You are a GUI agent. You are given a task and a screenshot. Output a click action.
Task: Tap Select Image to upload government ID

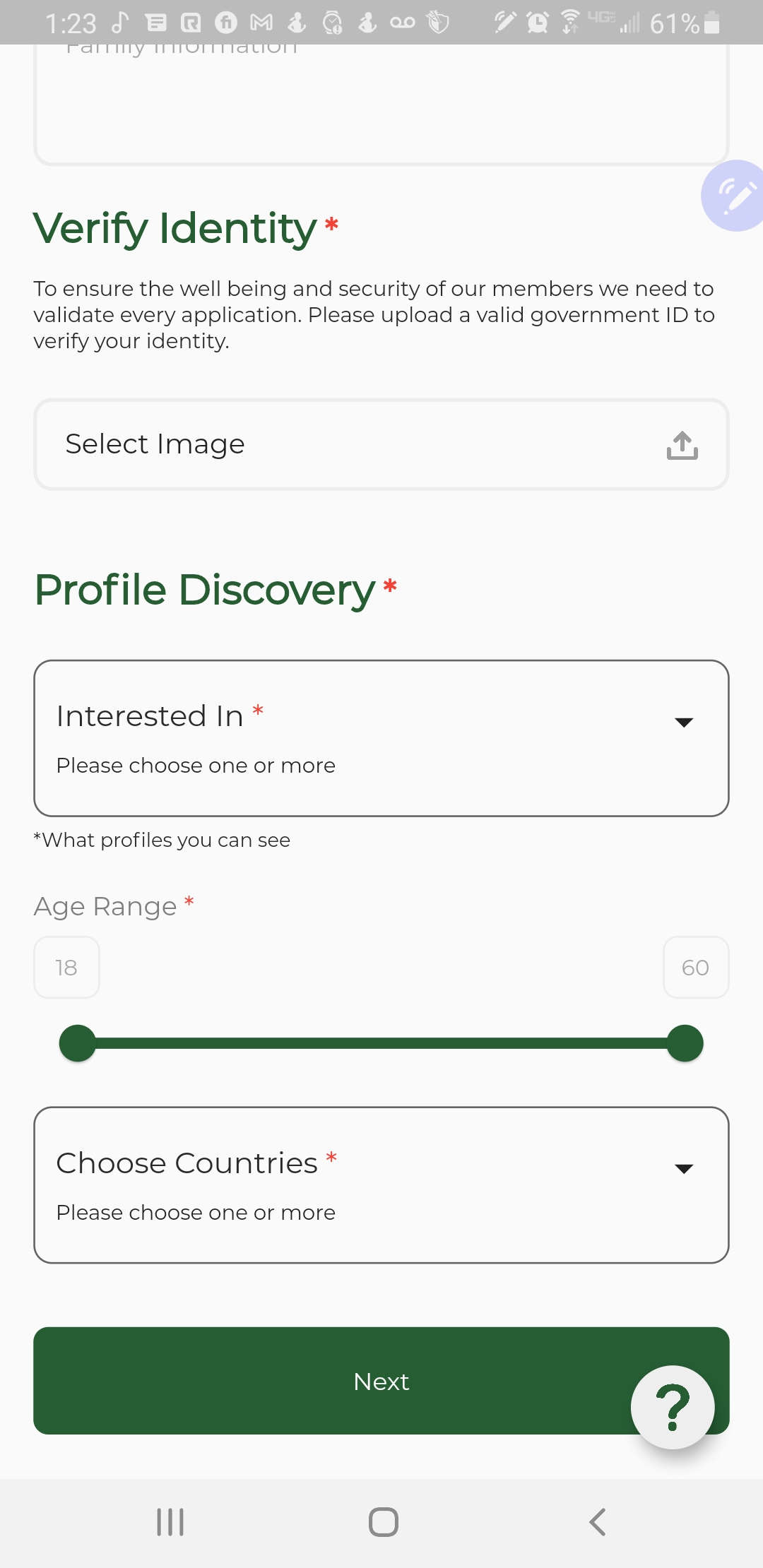point(381,444)
